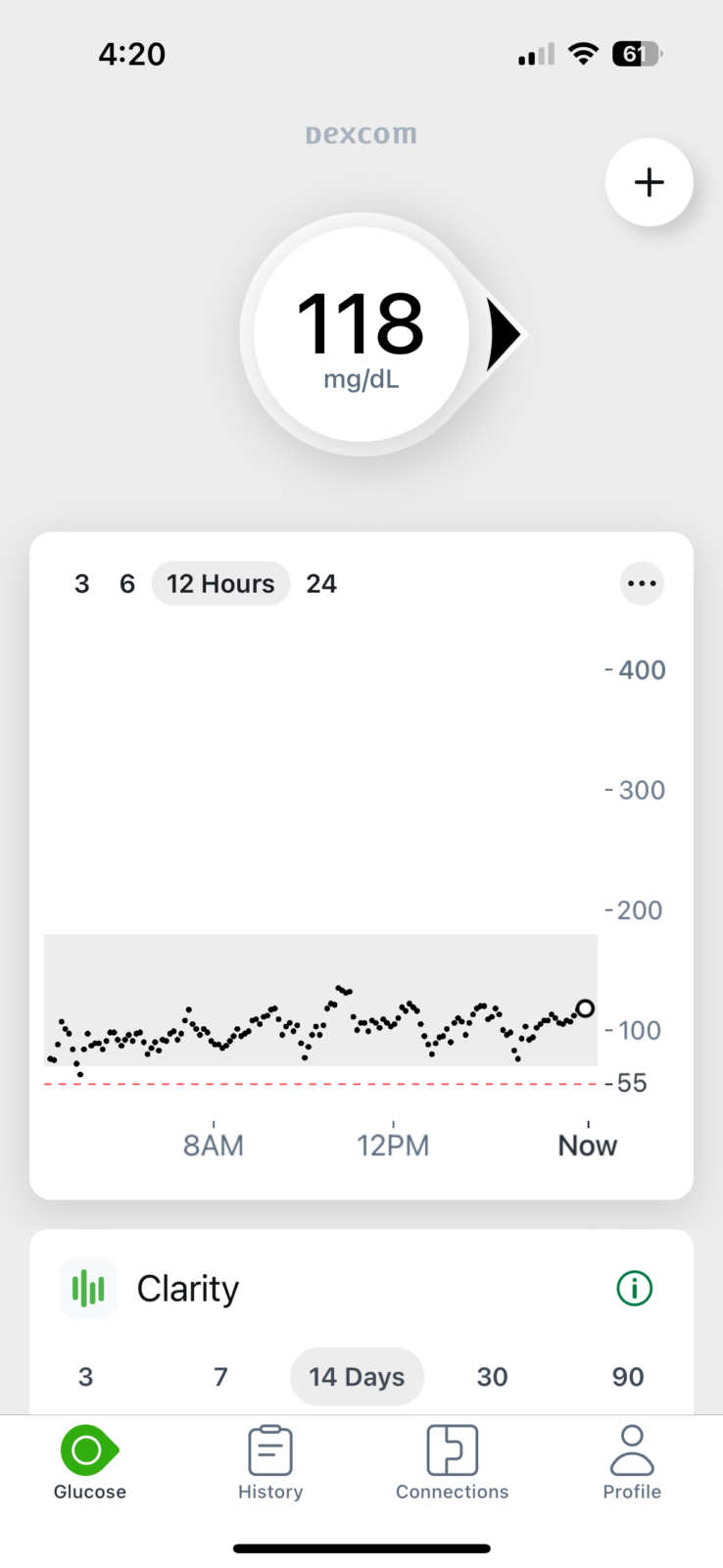Tap the Clarity info icon
The height and width of the screenshot is (1568, 723).
634,1288
